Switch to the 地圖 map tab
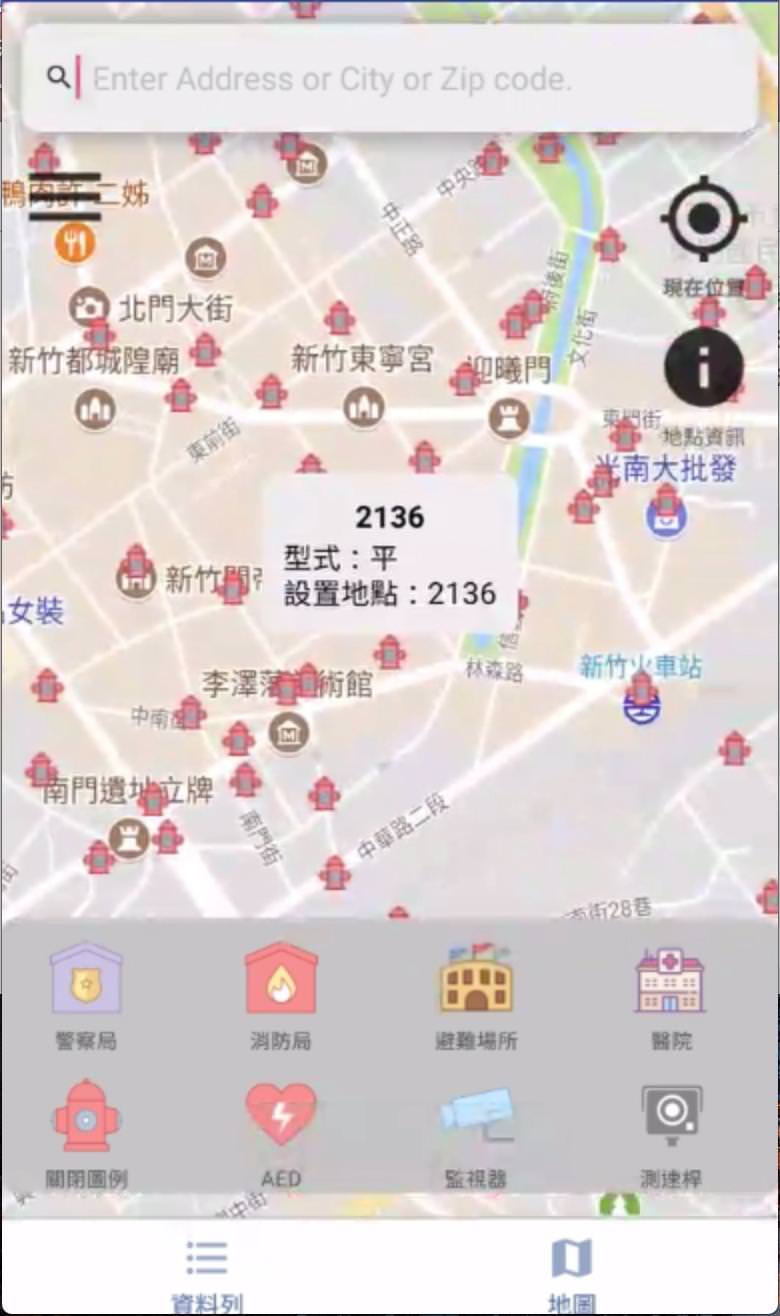This screenshot has width=780, height=1316. click(x=572, y=1272)
